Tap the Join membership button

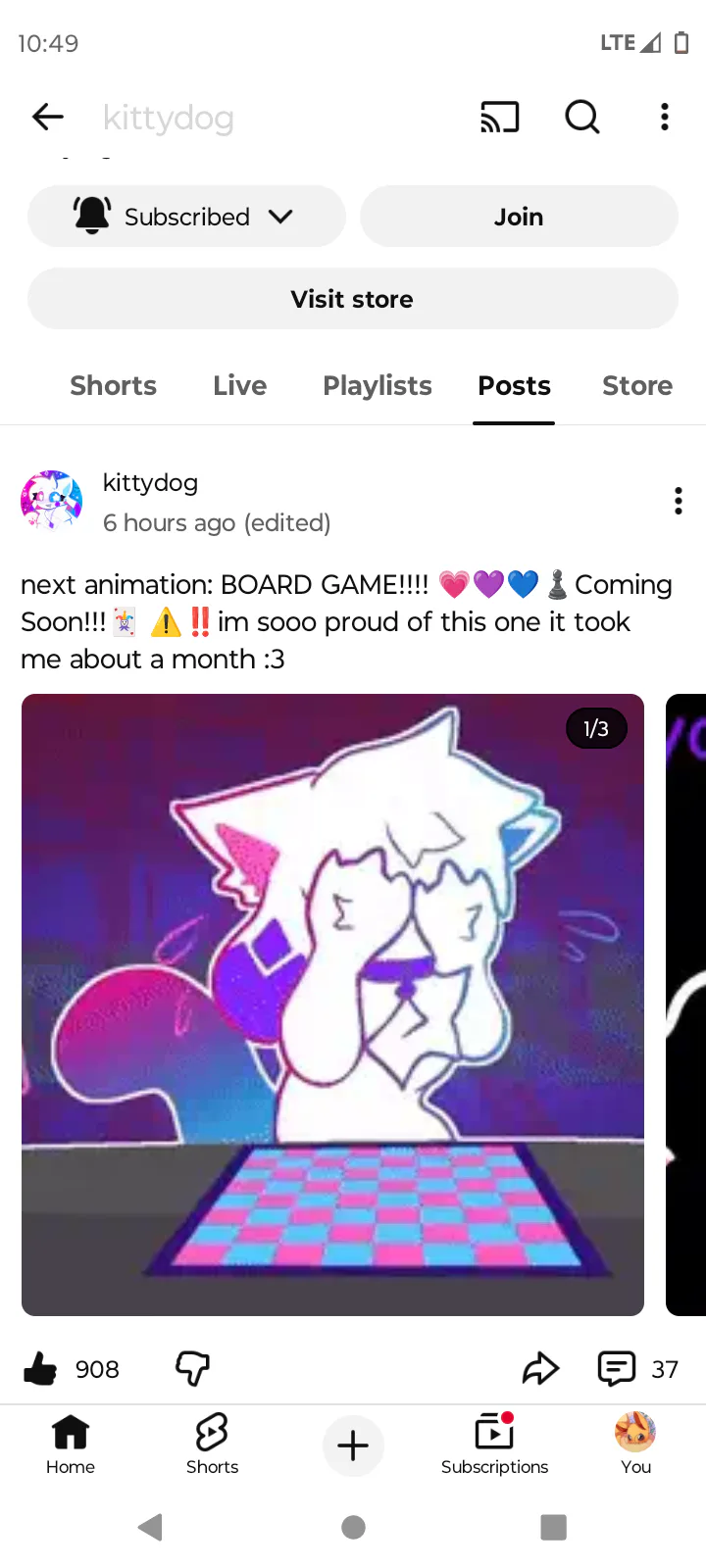pos(519,217)
